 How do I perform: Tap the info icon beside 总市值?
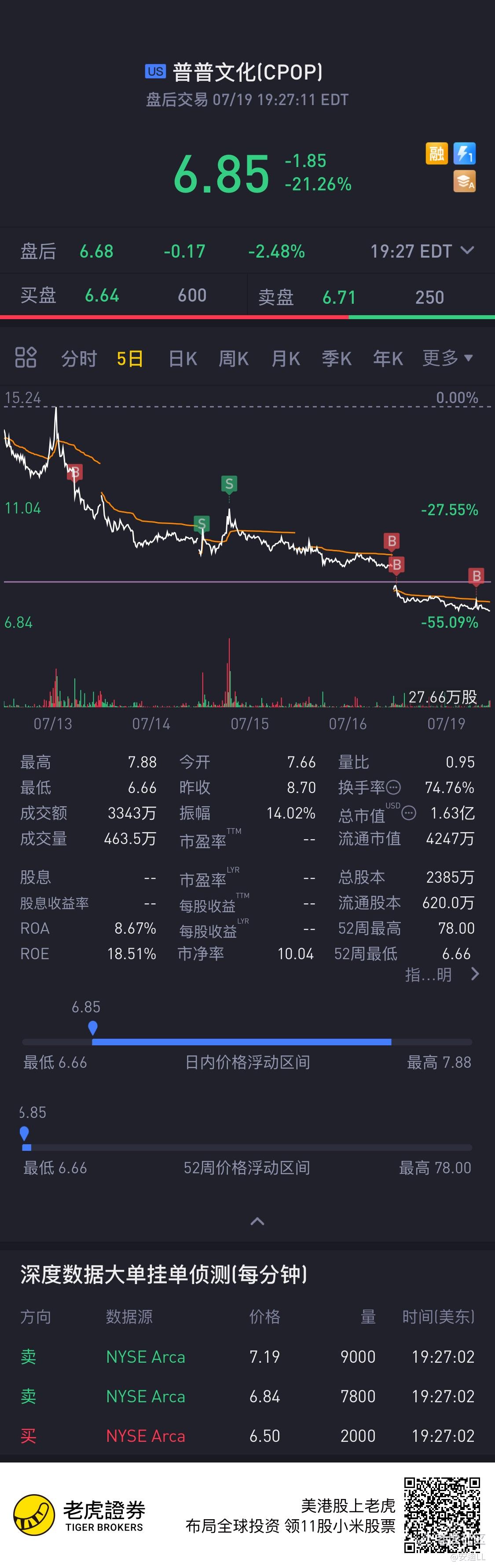(x=409, y=813)
